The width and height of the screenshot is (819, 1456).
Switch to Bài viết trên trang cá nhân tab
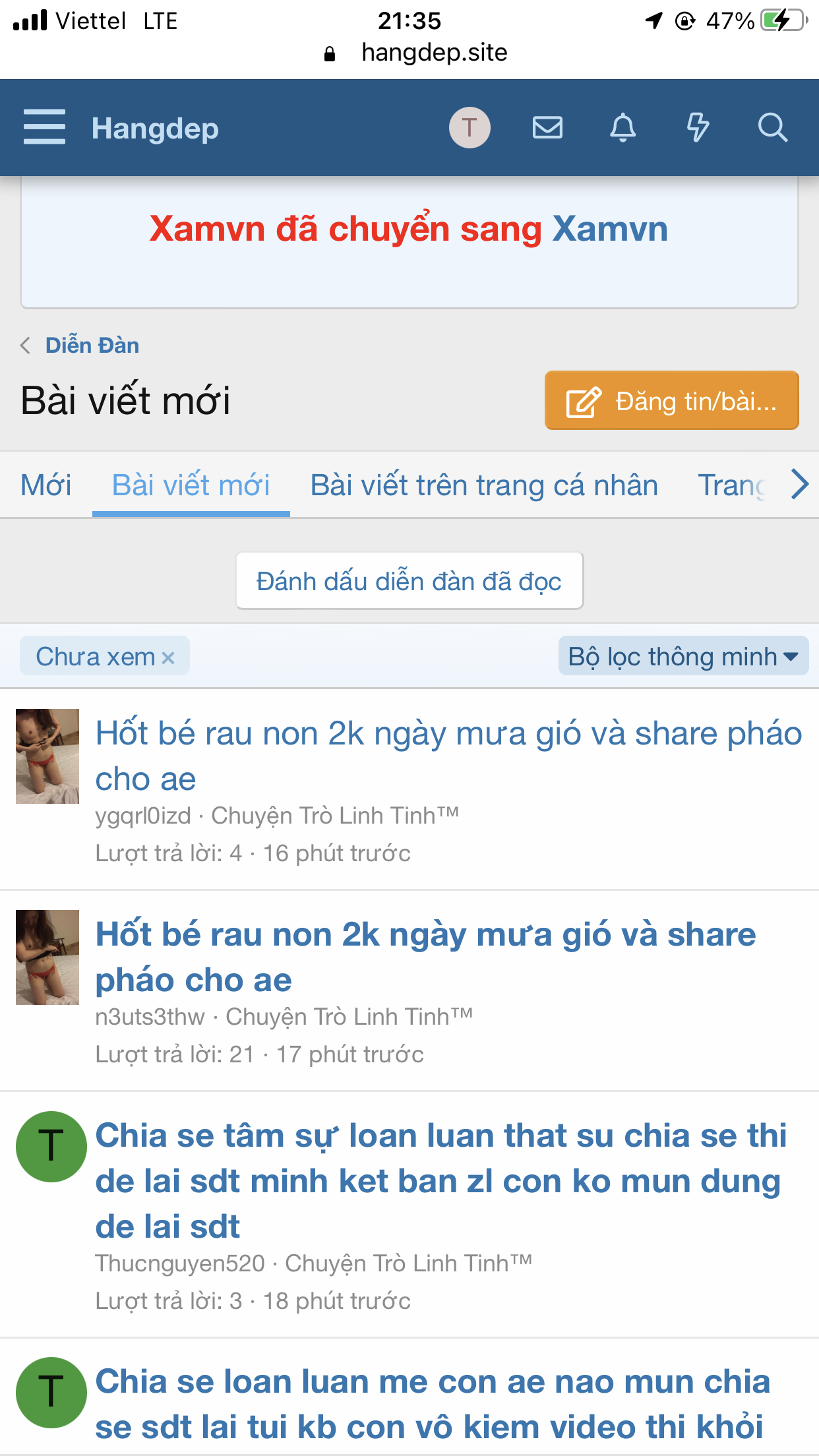(484, 485)
